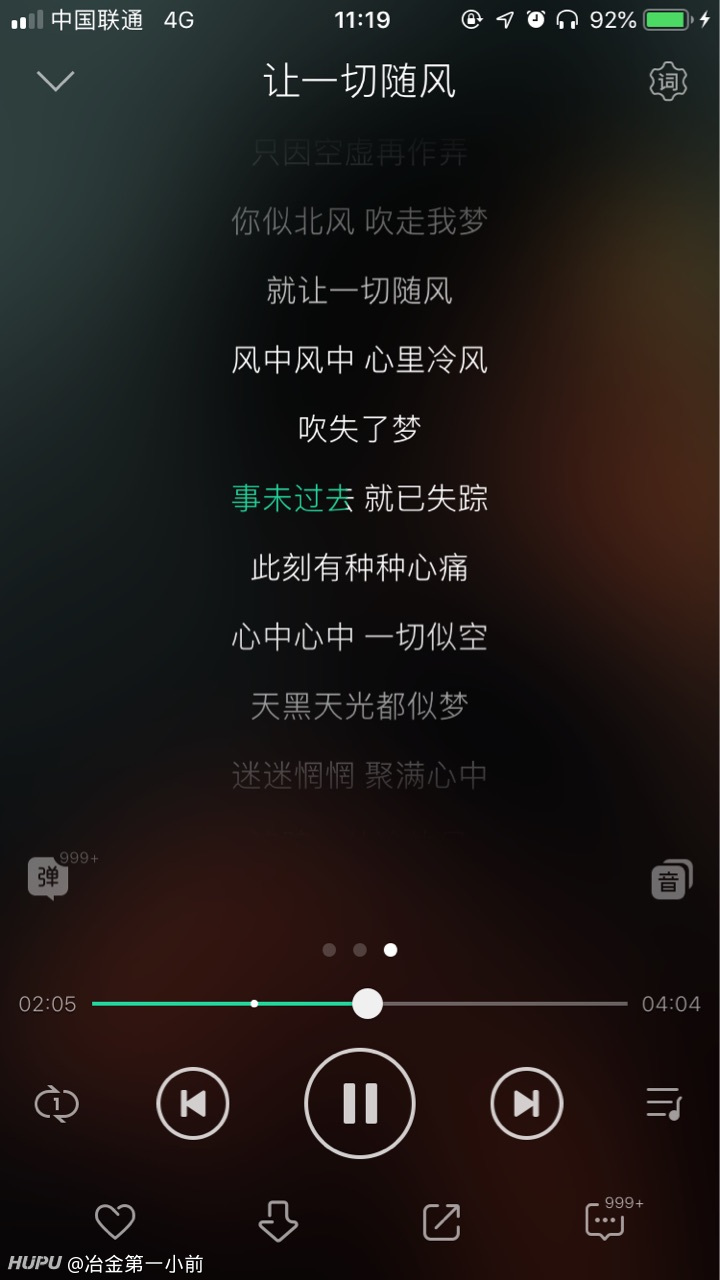Like this song with the heart
Screen dimensions: 720x1280
tap(115, 1221)
